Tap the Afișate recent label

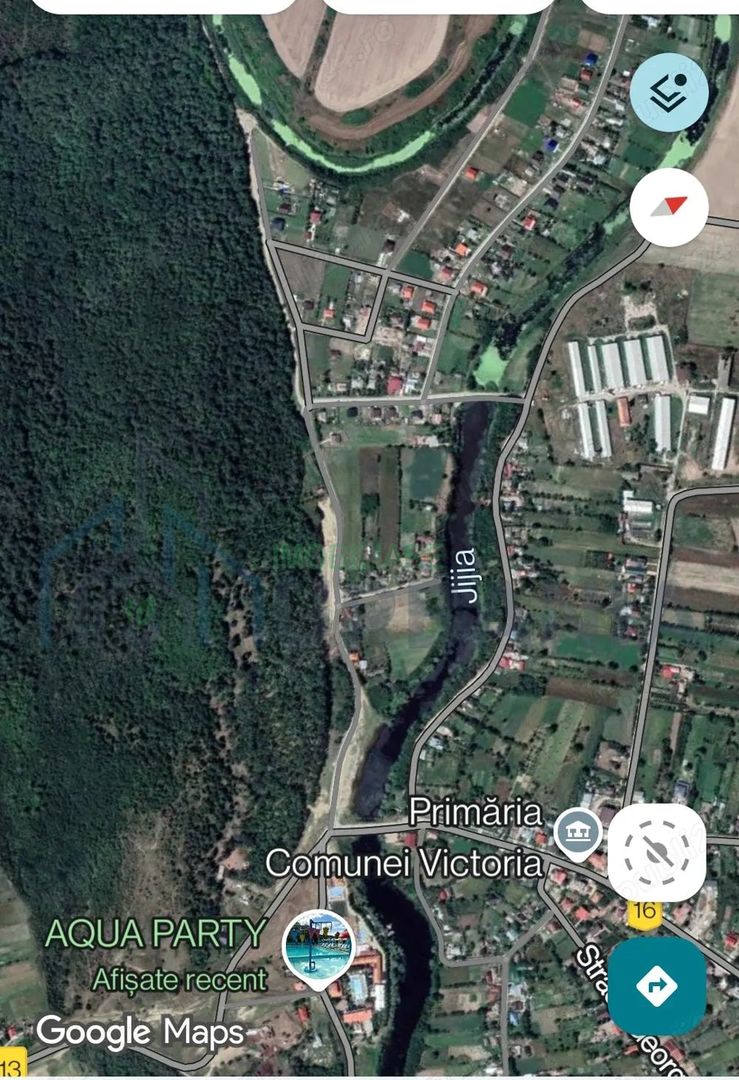tap(181, 980)
